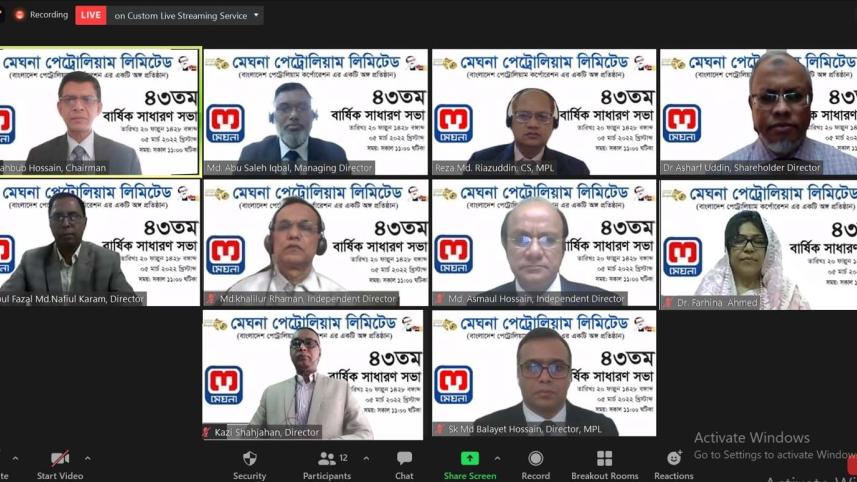Start Video from the toolbar
This screenshot has width=857, height=482.
point(60,464)
